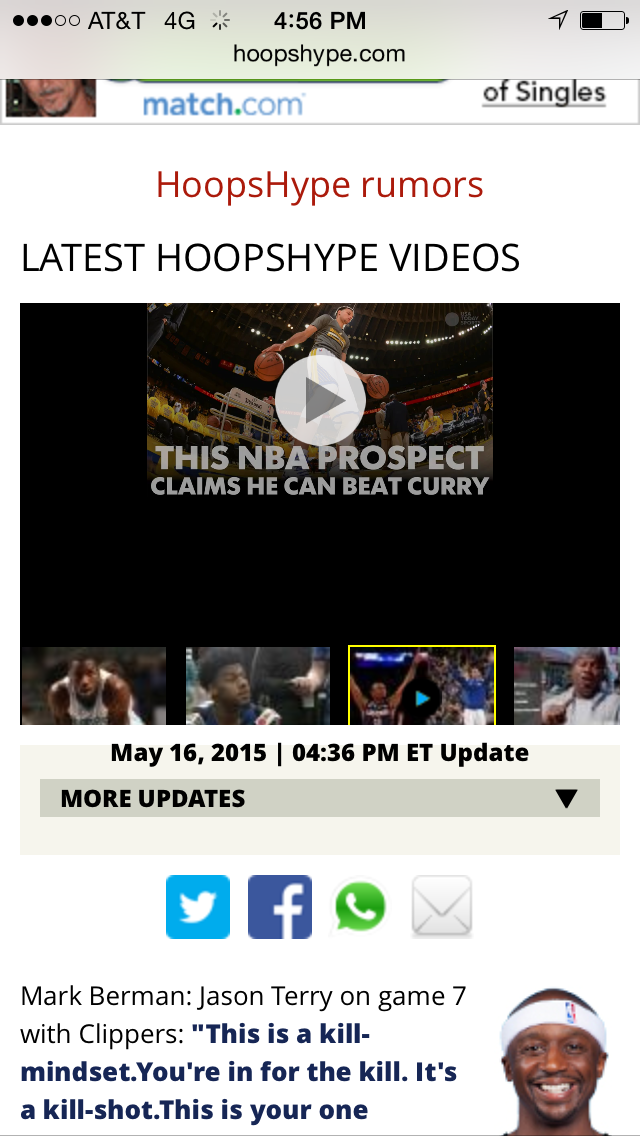The width and height of the screenshot is (640, 1136).
Task: Select the first video thumbnail, player in white
Action: point(93,685)
